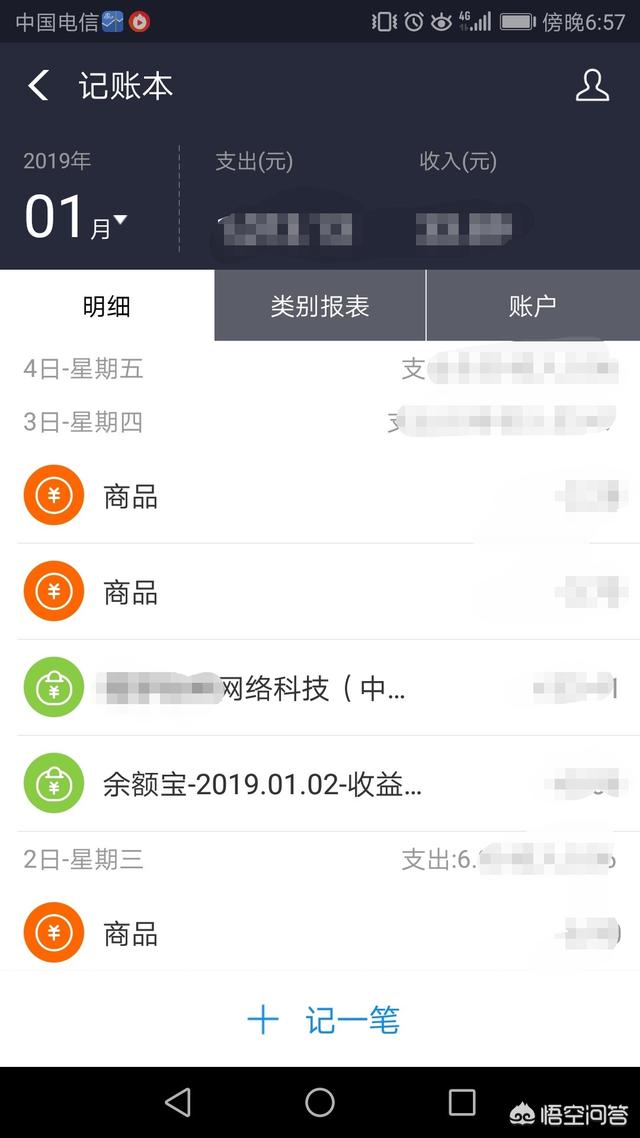640x1138 pixels.
Task: Switch to the 明细 tab
Action: tap(106, 306)
